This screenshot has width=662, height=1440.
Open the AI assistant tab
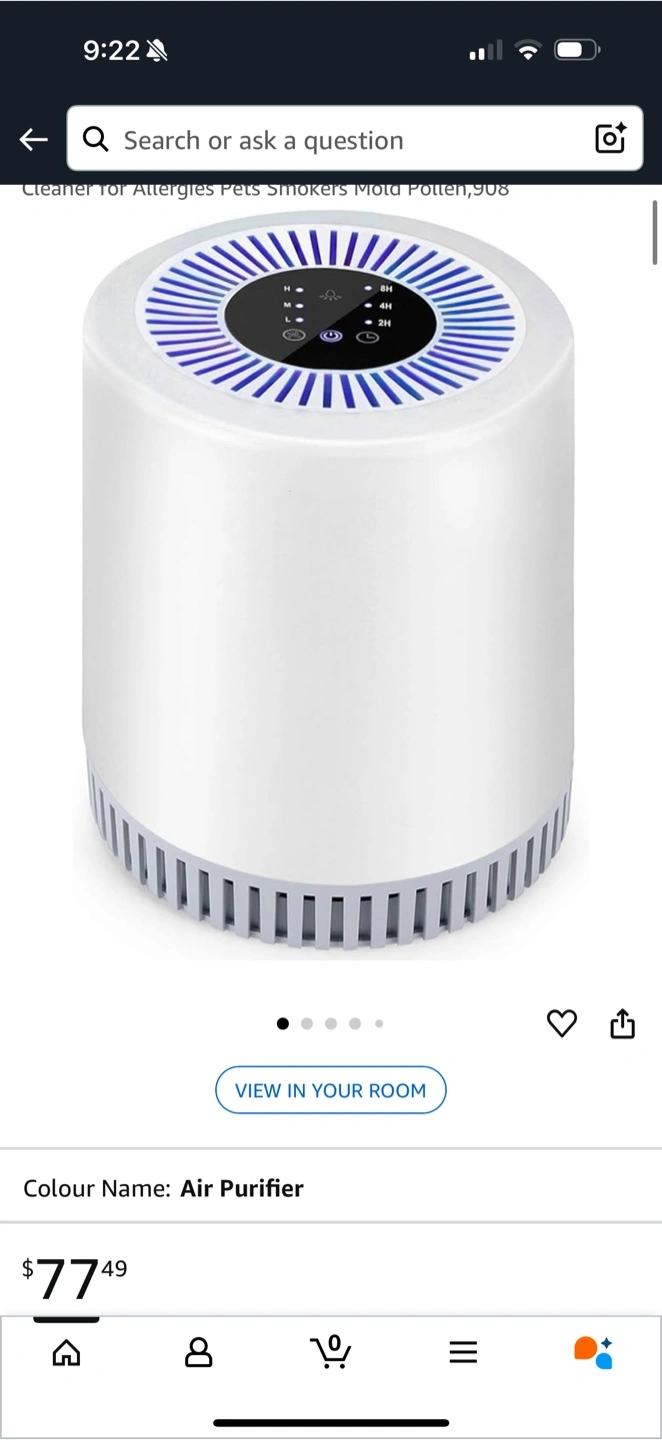click(x=593, y=1352)
